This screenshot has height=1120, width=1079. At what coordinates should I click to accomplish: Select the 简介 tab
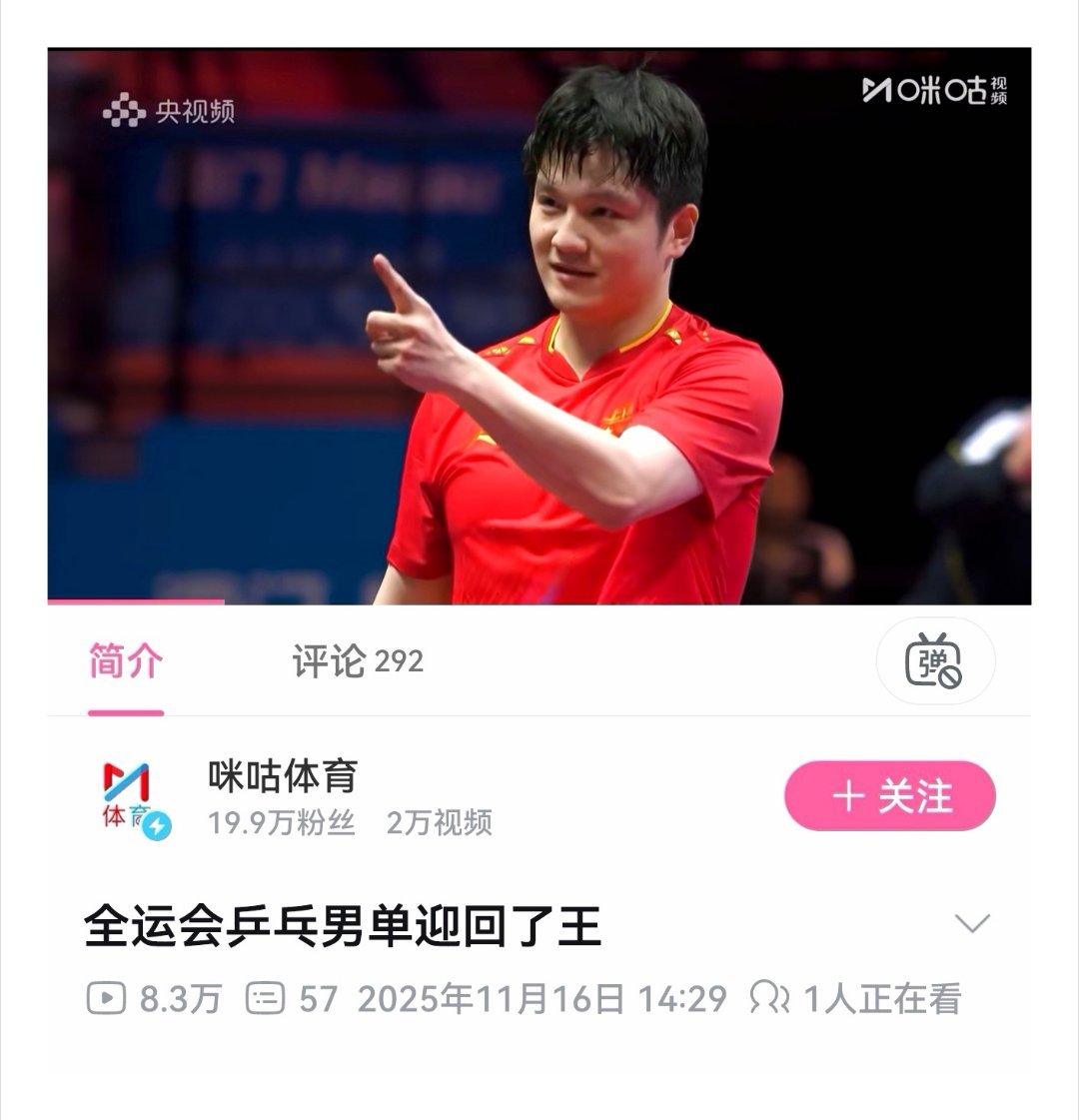click(x=123, y=661)
